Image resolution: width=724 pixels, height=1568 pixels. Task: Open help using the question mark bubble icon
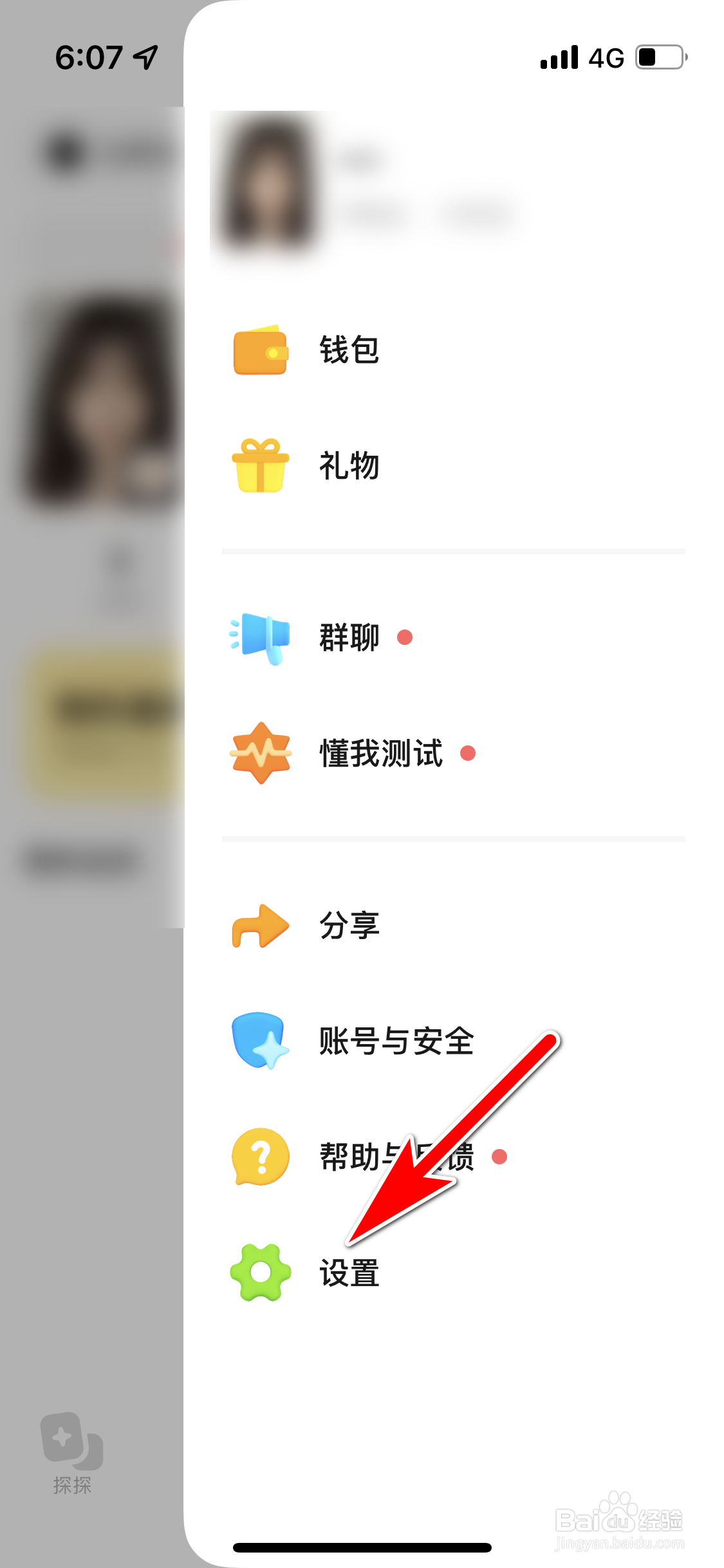[259, 1156]
